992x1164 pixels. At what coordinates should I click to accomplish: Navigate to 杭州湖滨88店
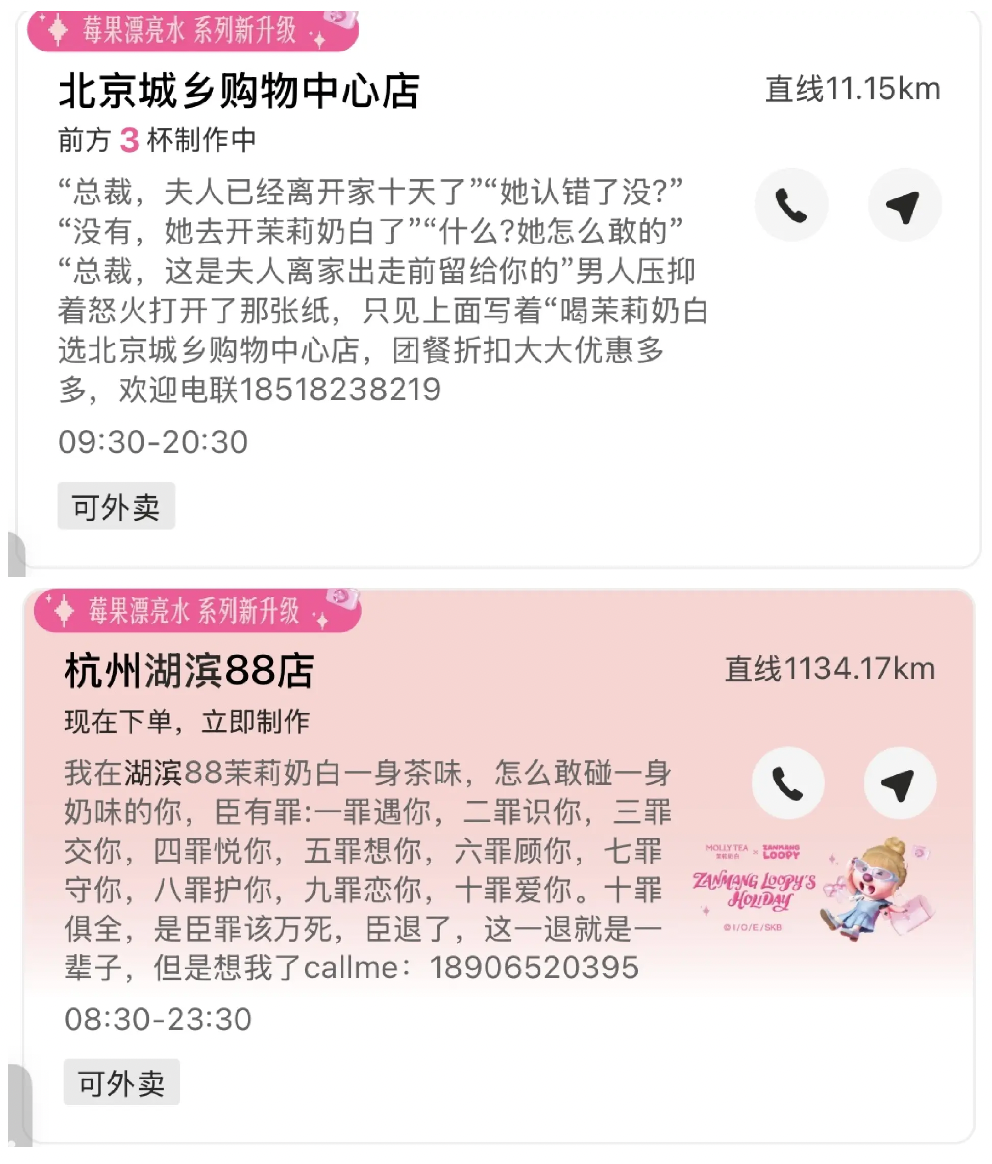[x=899, y=784]
